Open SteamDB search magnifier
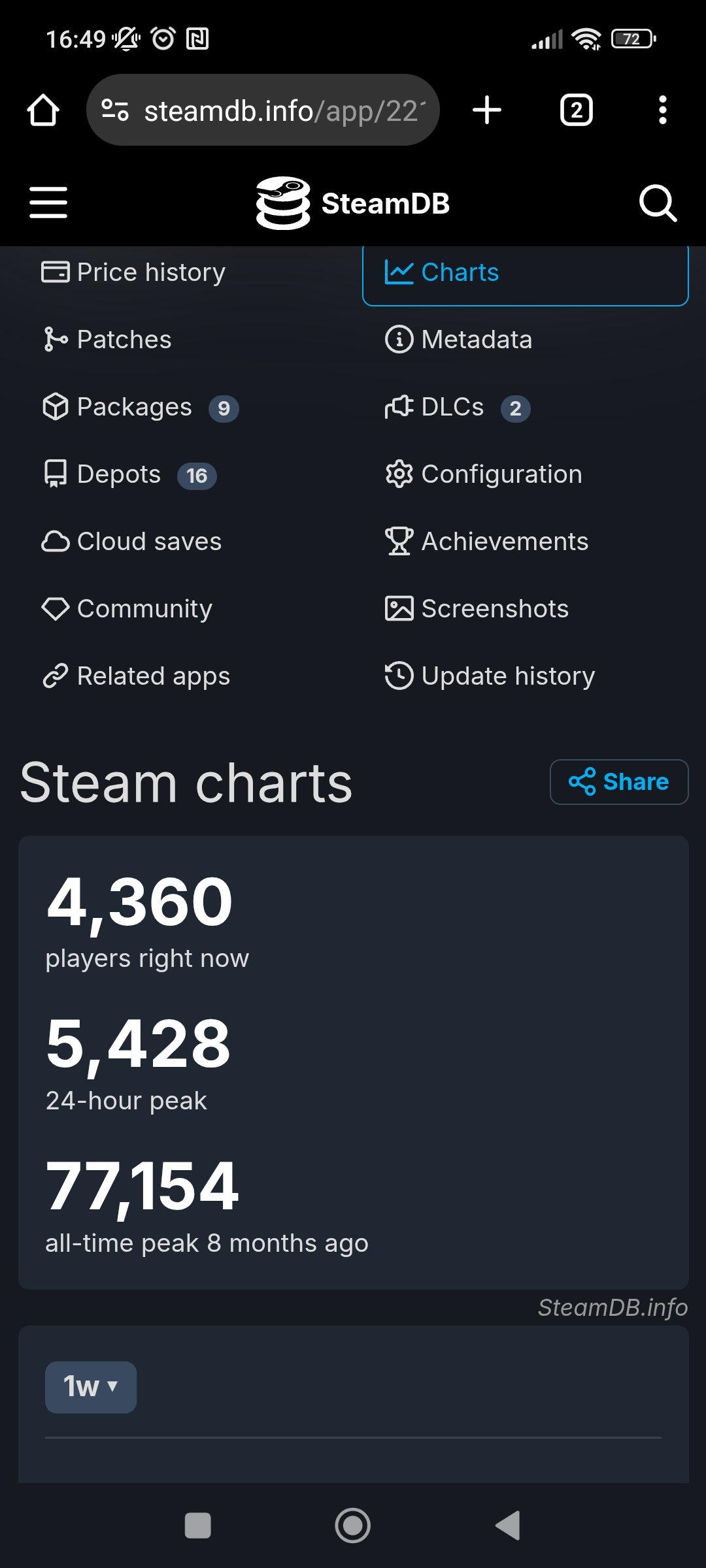The width and height of the screenshot is (706, 1568). click(658, 203)
